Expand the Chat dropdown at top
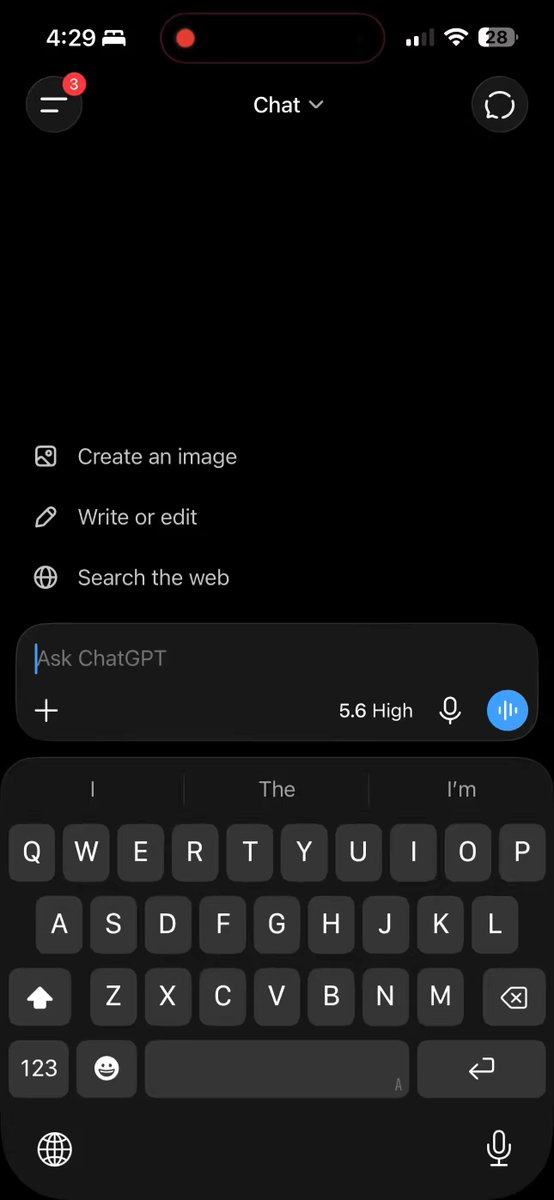Viewport: 554px width, 1200px height. click(x=288, y=105)
